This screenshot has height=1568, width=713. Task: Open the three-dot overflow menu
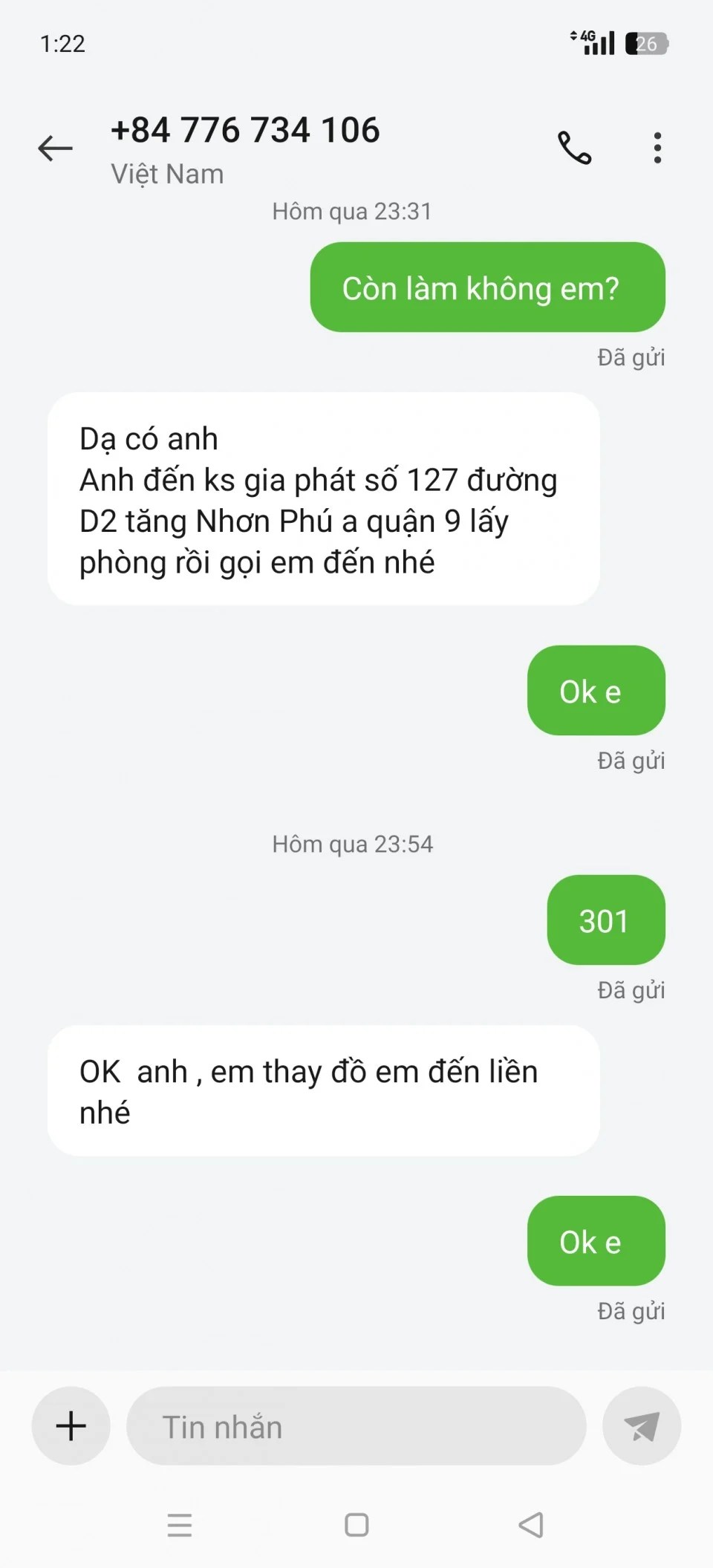pos(657,148)
